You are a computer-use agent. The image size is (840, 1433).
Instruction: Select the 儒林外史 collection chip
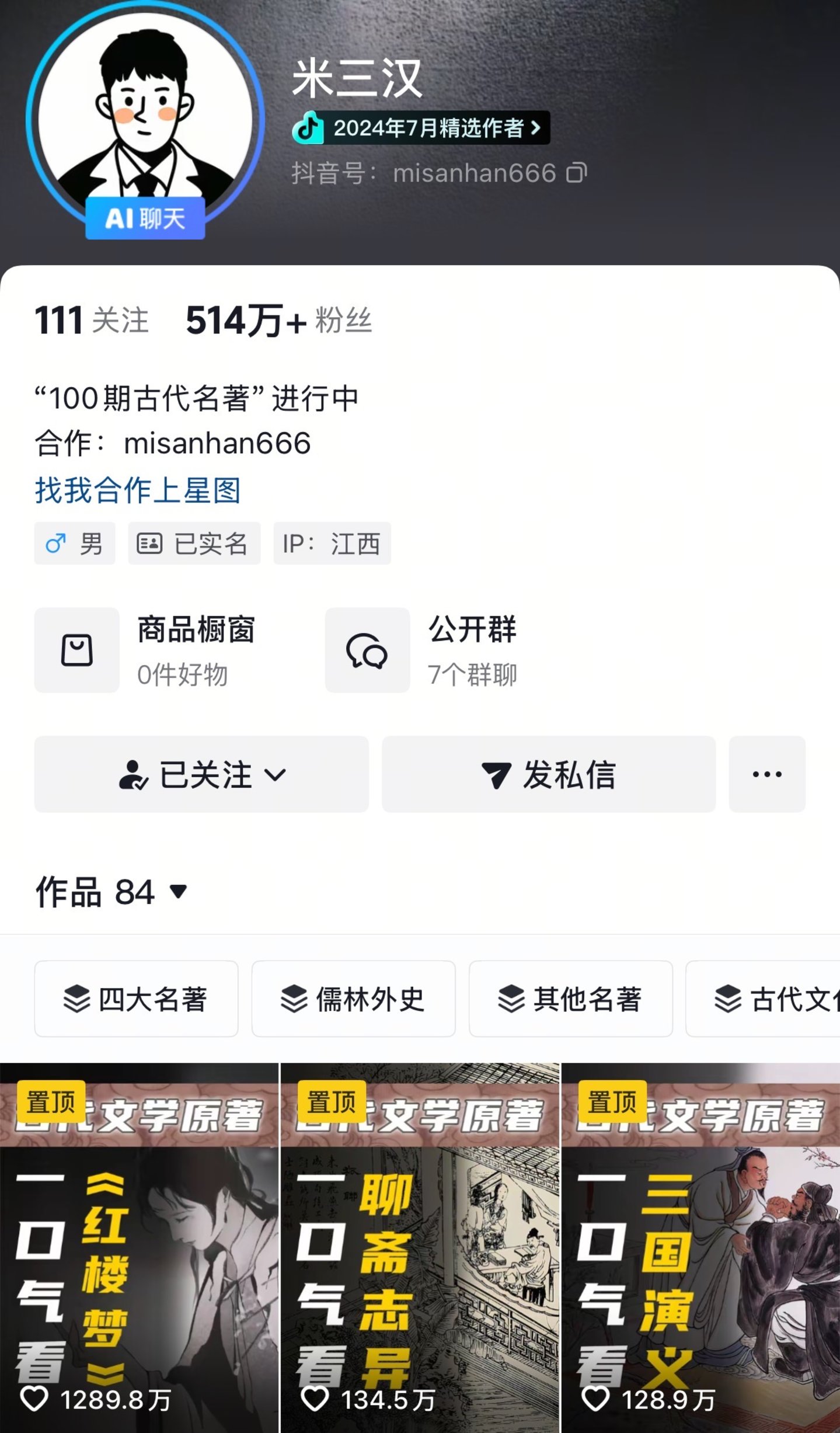tap(353, 999)
